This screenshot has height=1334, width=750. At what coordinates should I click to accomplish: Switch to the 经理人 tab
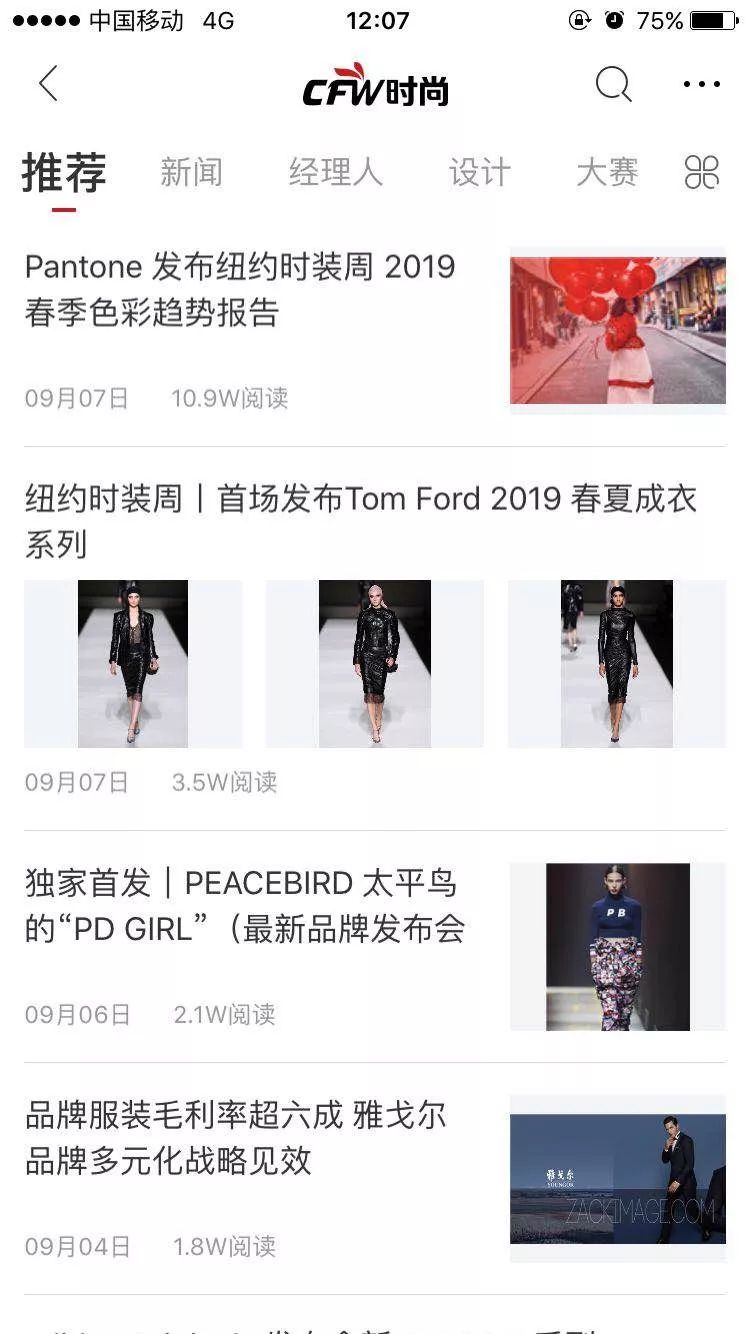tap(335, 172)
